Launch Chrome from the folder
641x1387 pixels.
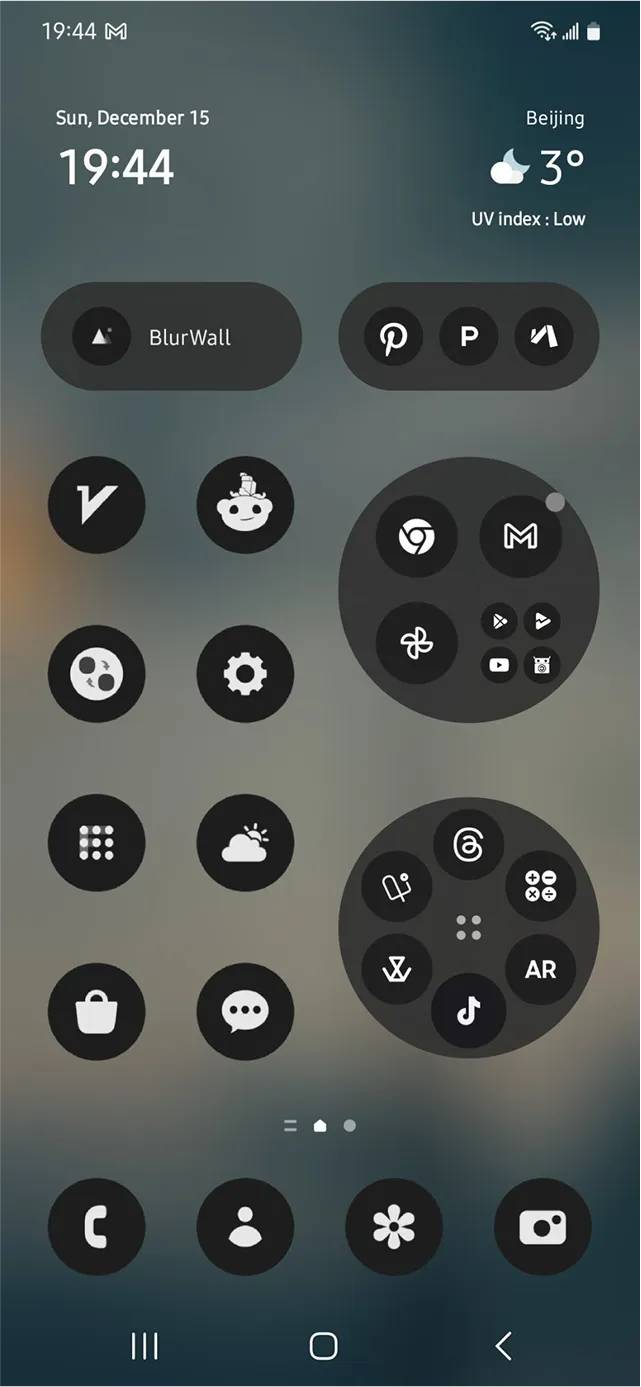click(x=416, y=537)
